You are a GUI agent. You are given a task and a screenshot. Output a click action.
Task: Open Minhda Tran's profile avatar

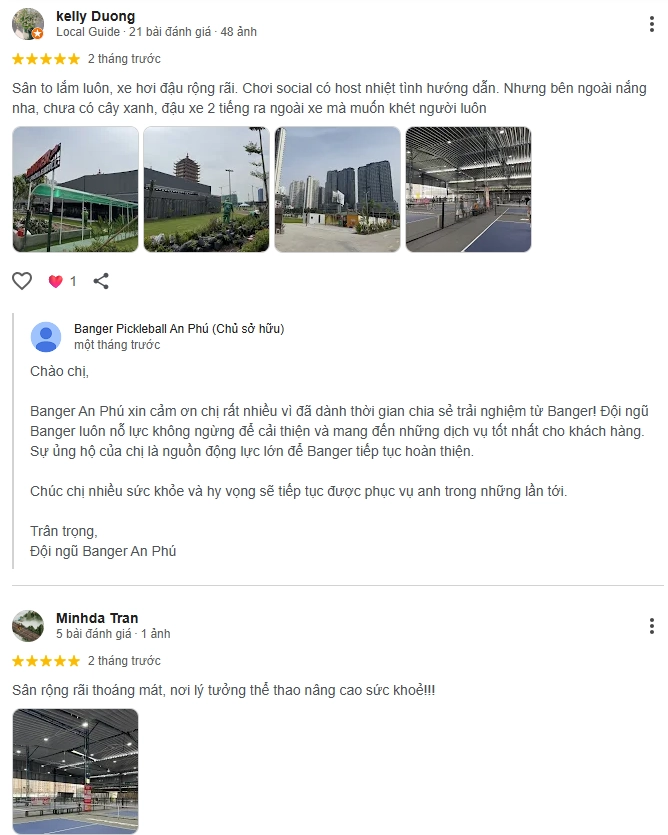pyautogui.click(x=28, y=626)
